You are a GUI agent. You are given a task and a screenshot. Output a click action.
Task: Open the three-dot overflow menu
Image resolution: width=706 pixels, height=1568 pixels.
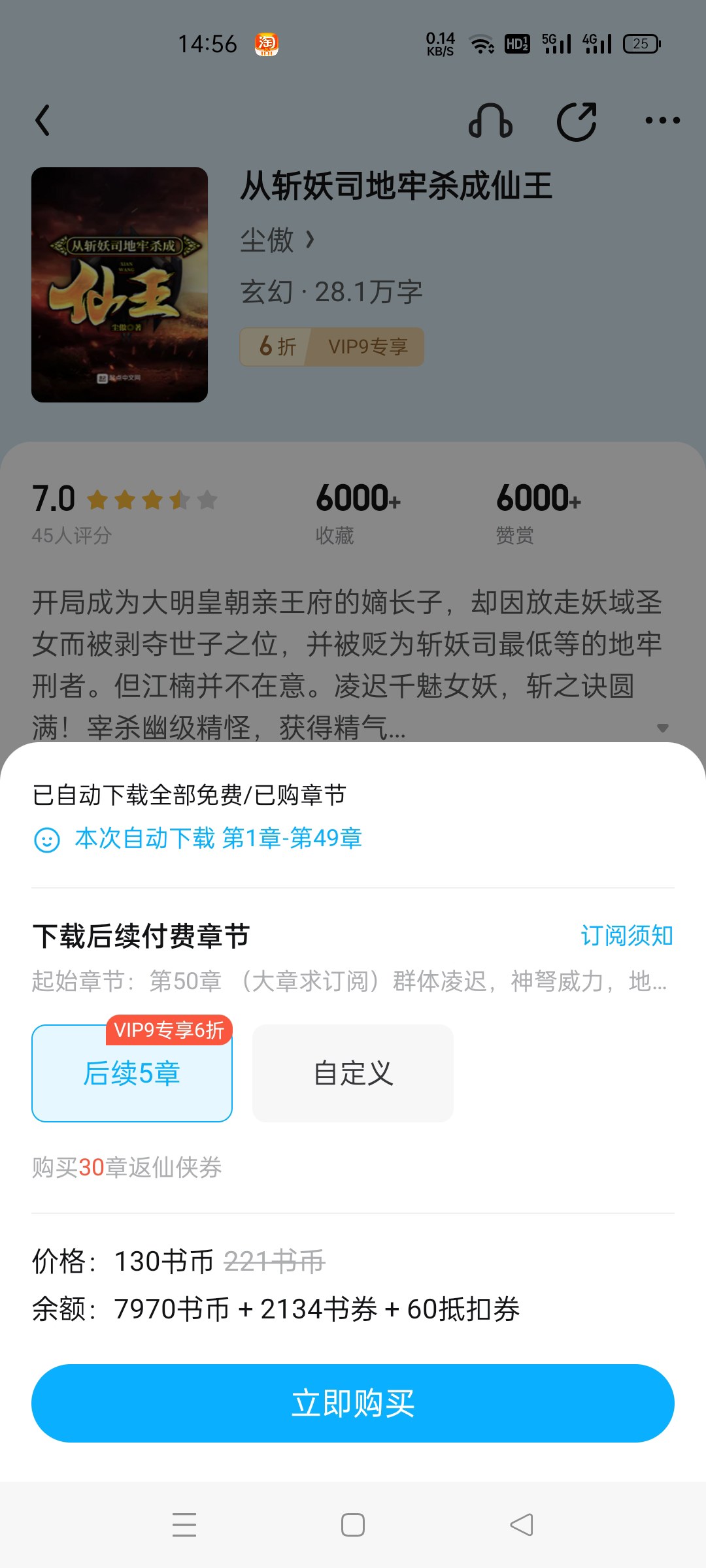point(662,121)
